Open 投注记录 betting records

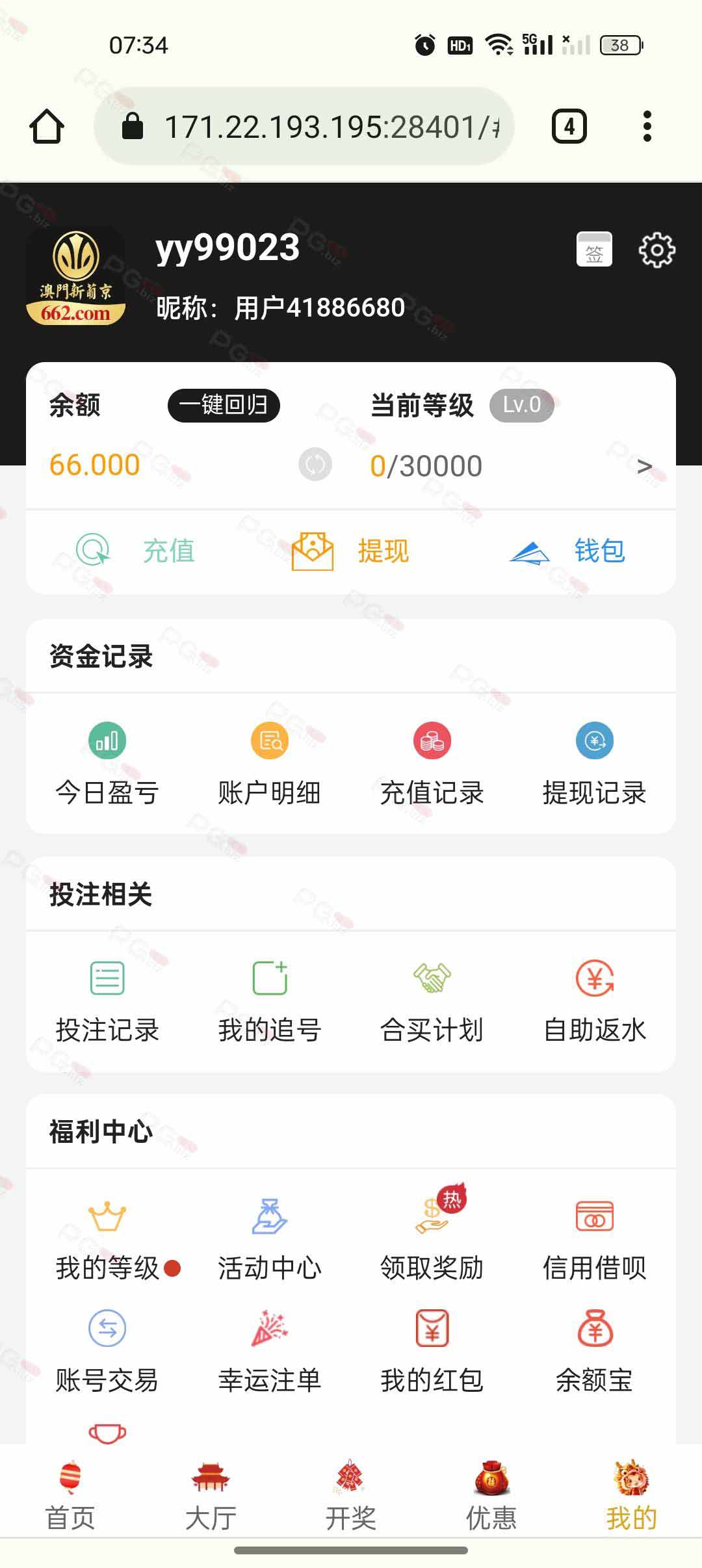point(107,1002)
